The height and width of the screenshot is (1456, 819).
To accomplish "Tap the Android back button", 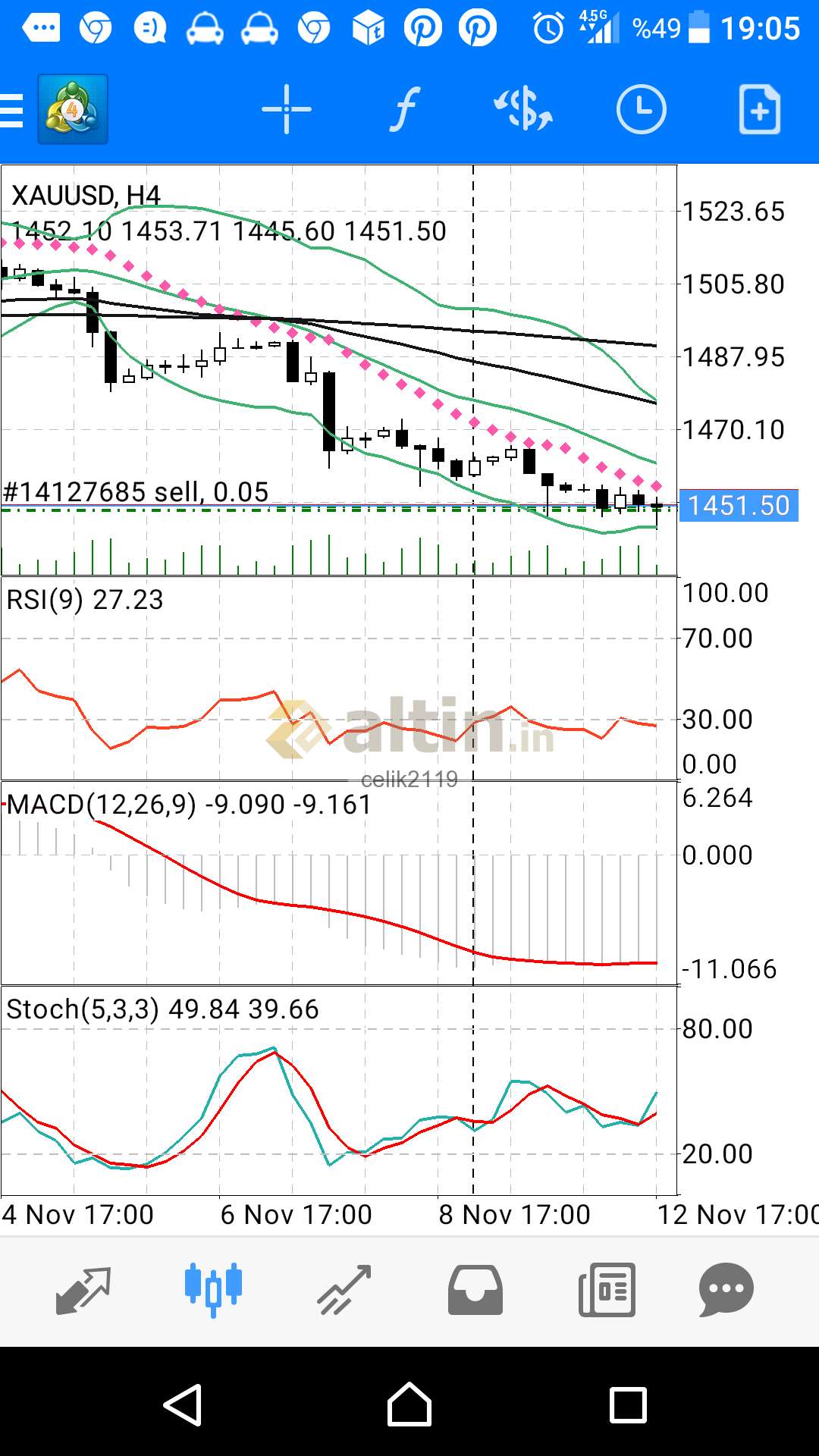I will click(x=183, y=1405).
